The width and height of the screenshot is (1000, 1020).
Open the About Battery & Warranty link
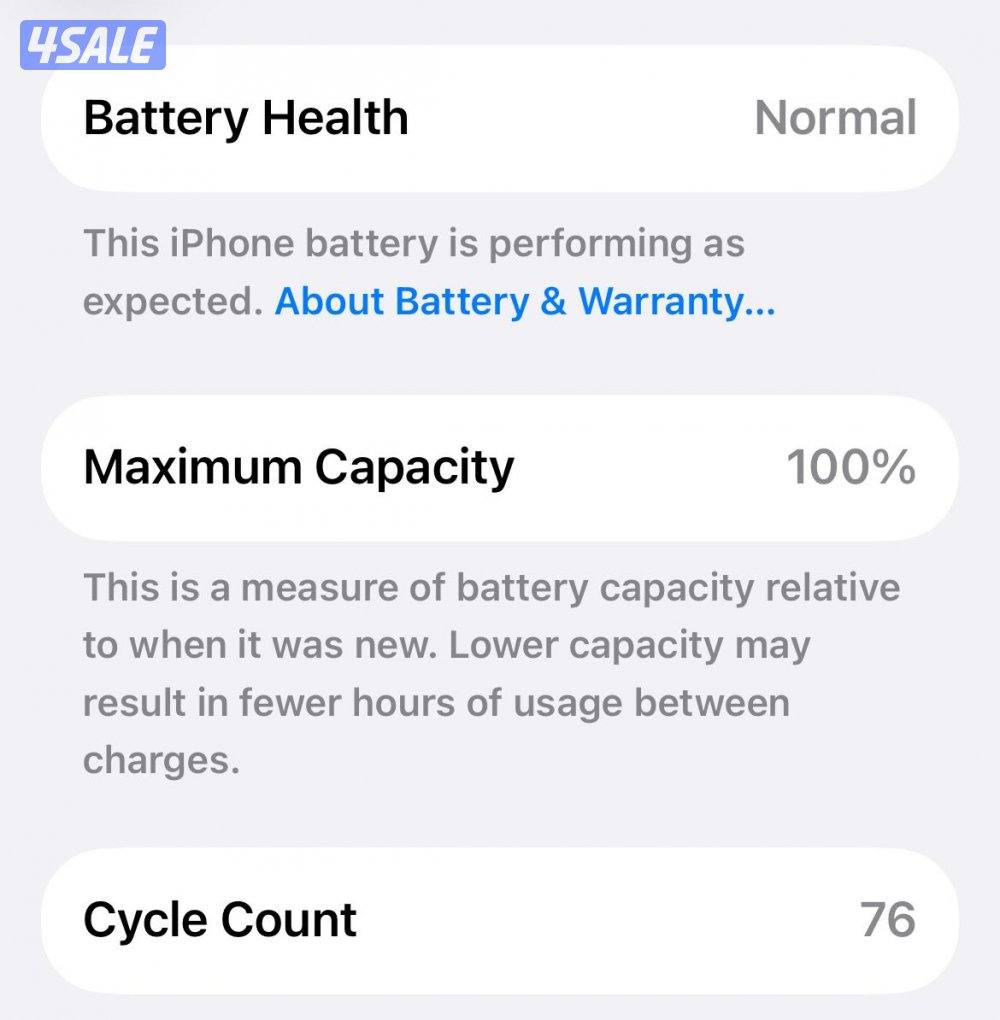tap(525, 301)
